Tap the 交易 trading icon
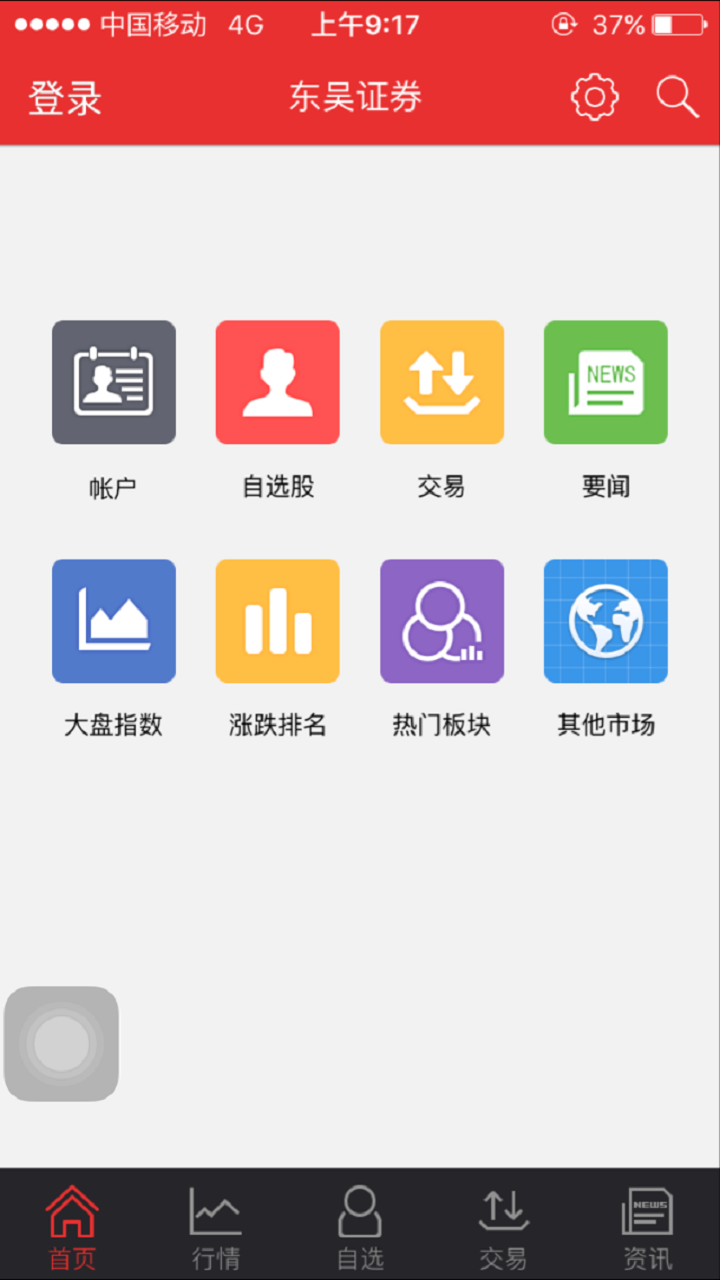The width and height of the screenshot is (720, 1280). [x=442, y=382]
